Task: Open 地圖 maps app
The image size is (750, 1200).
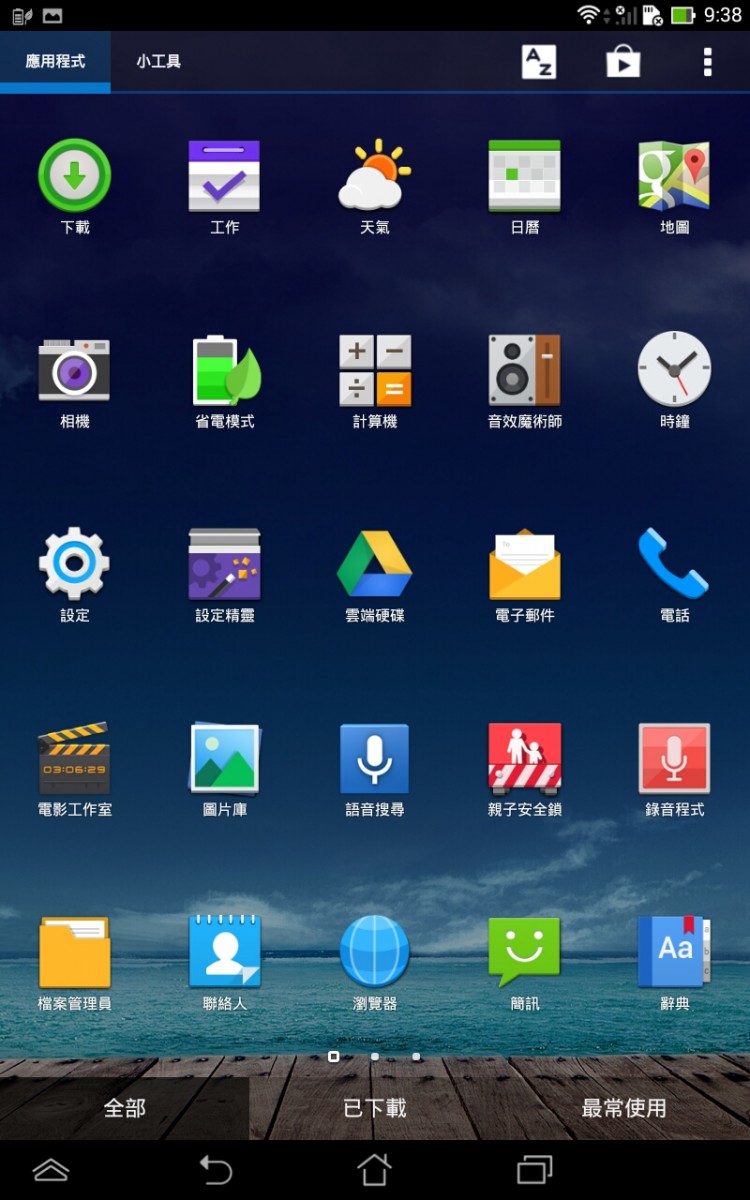Action: (674, 177)
